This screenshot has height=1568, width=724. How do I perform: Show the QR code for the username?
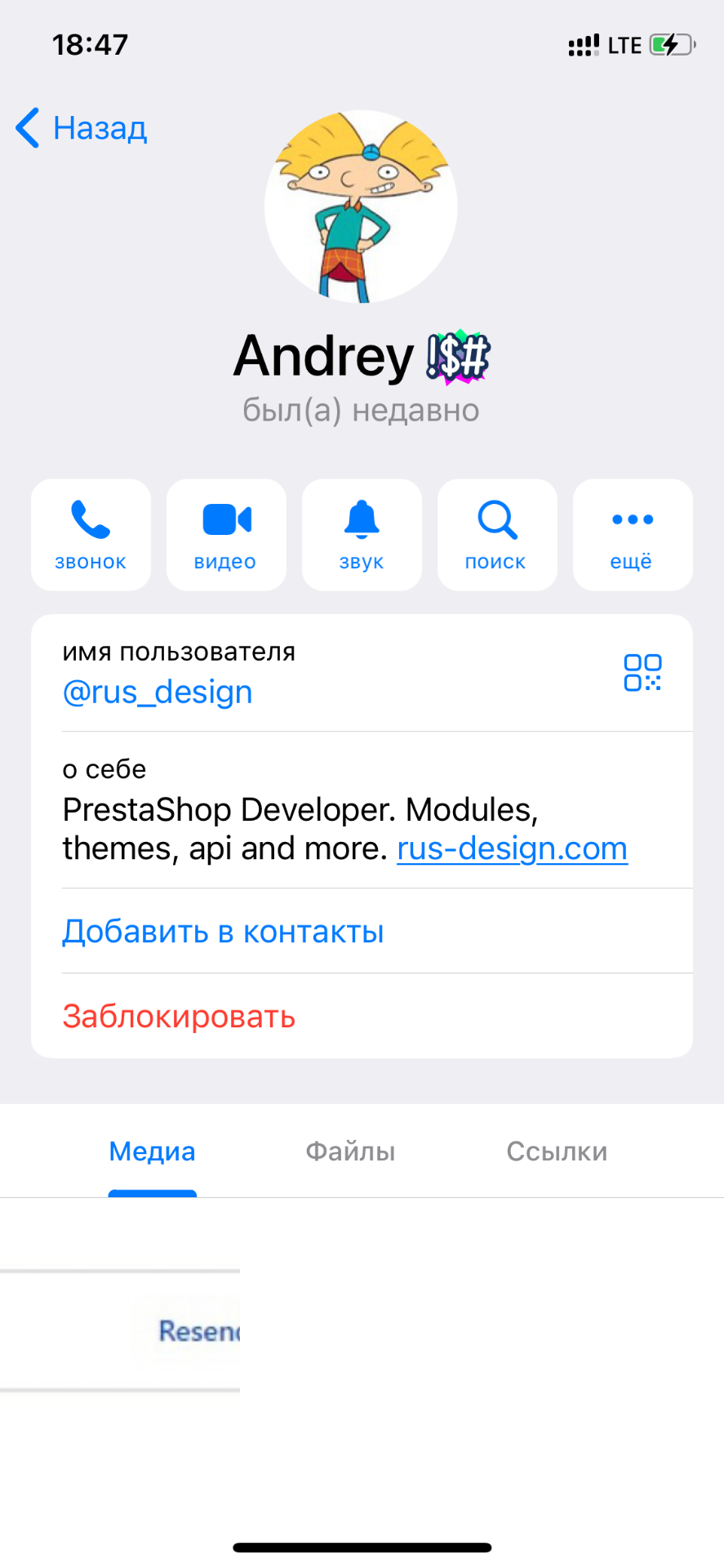click(642, 672)
